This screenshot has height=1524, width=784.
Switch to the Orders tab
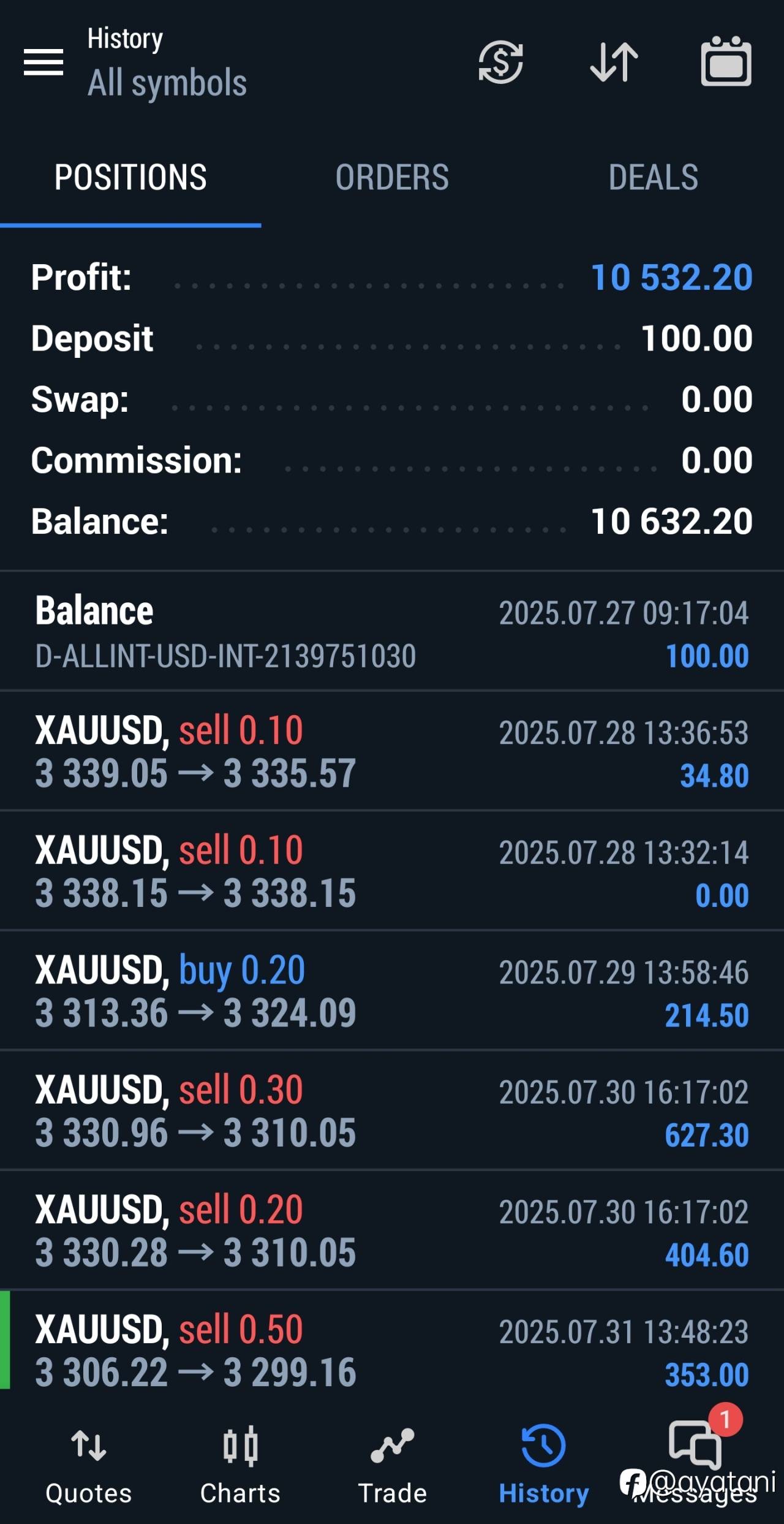392,178
